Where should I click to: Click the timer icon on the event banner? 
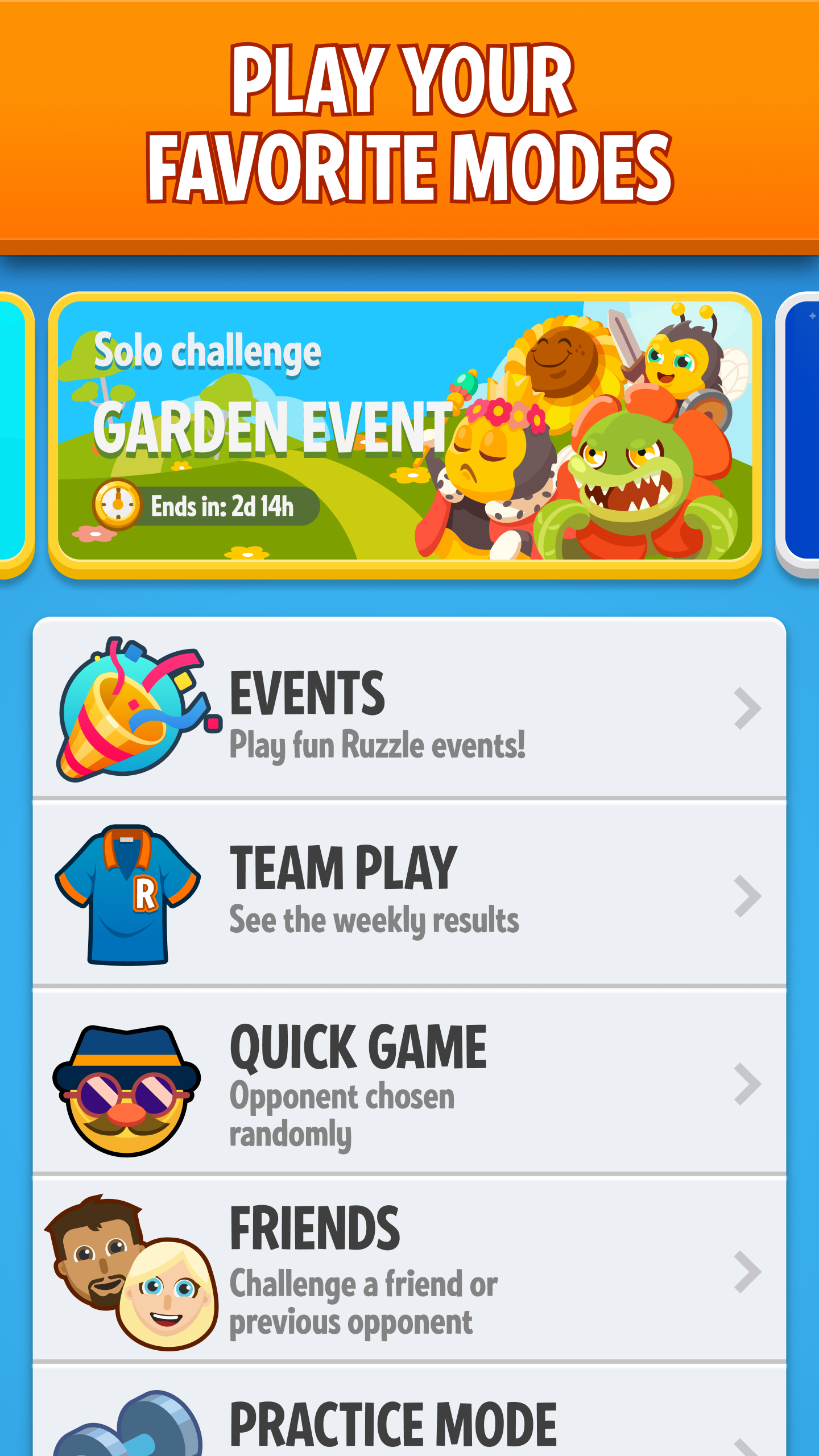tap(117, 503)
